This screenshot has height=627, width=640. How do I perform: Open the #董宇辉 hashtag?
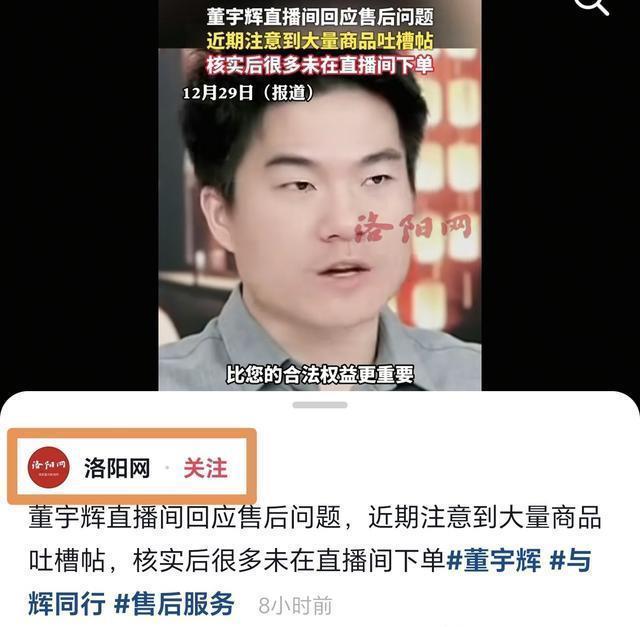click(x=495, y=561)
